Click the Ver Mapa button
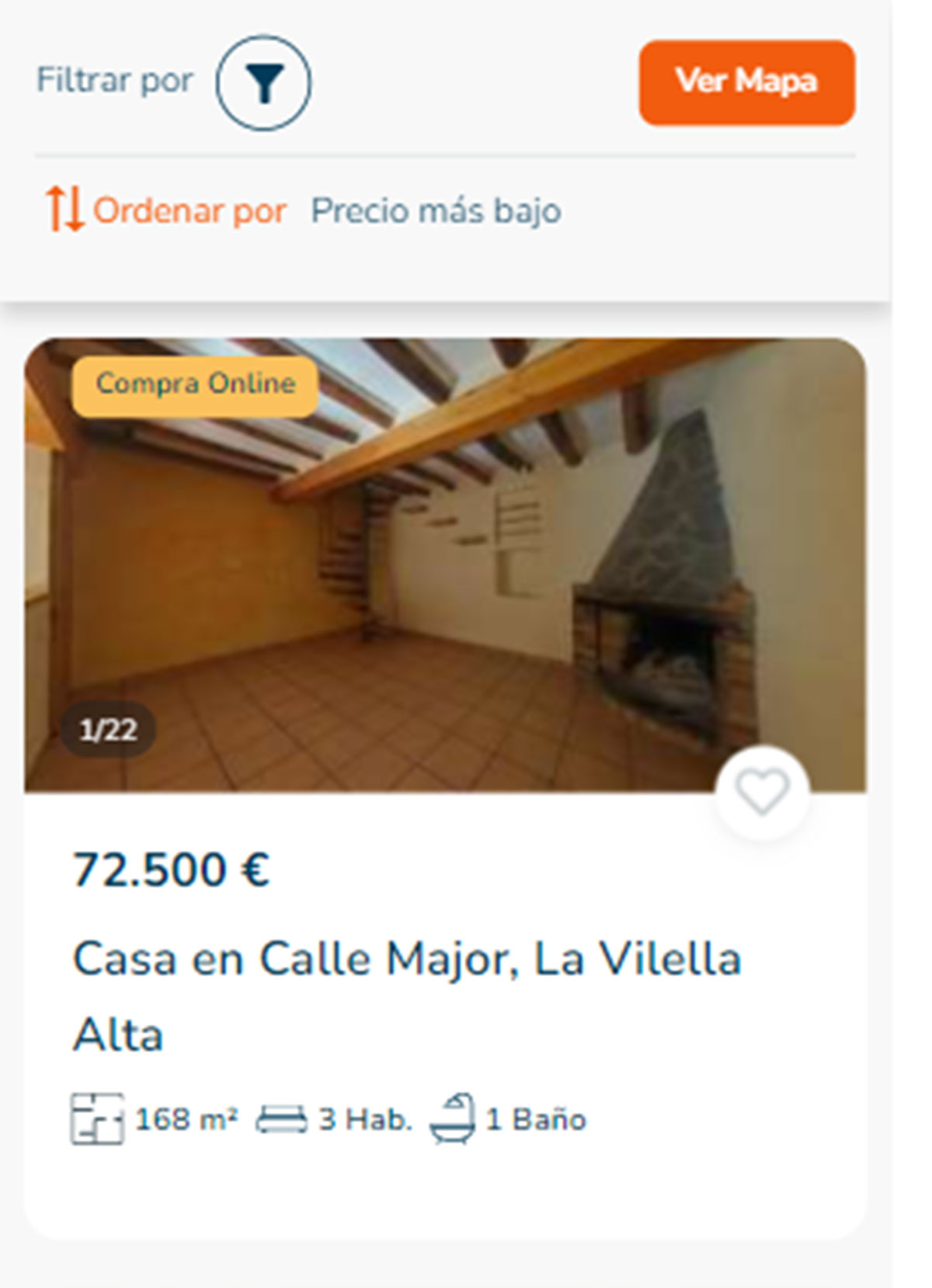Viewport: 932px width, 1288px height. [746, 82]
